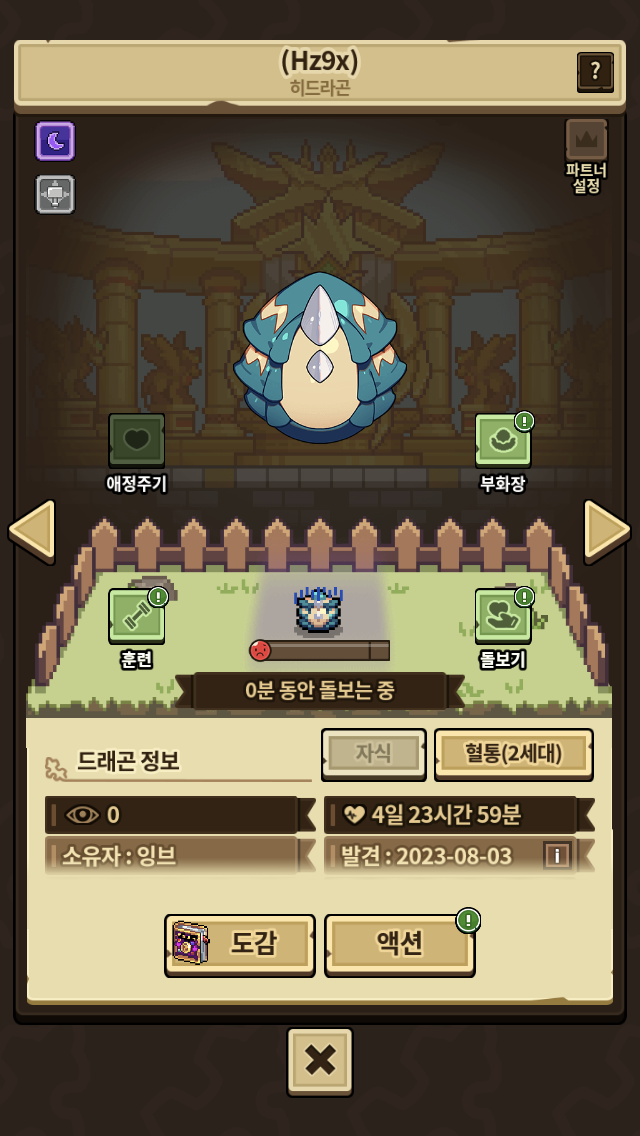Go to next dragon with right arrow
This screenshot has width=640, height=1136.
(607, 531)
